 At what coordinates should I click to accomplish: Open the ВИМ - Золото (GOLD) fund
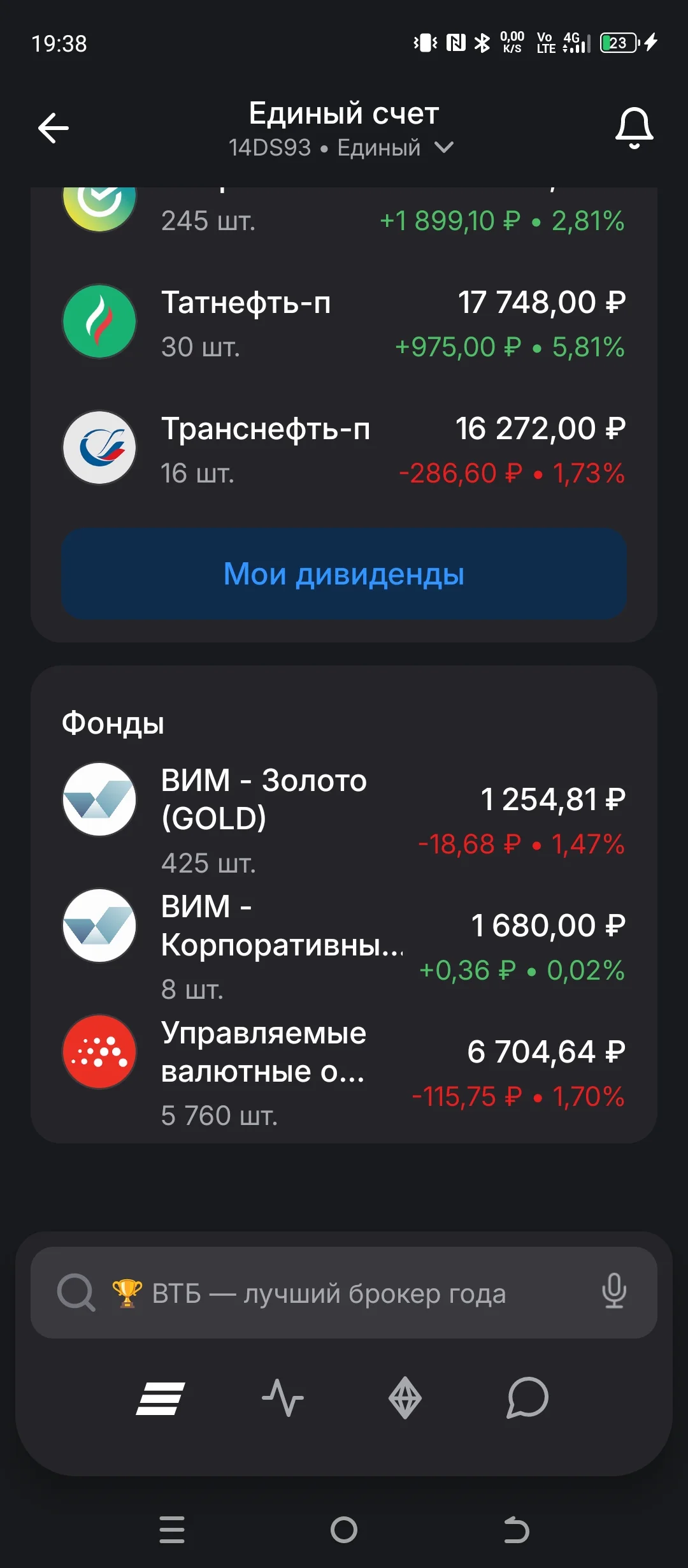tap(344, 820)
